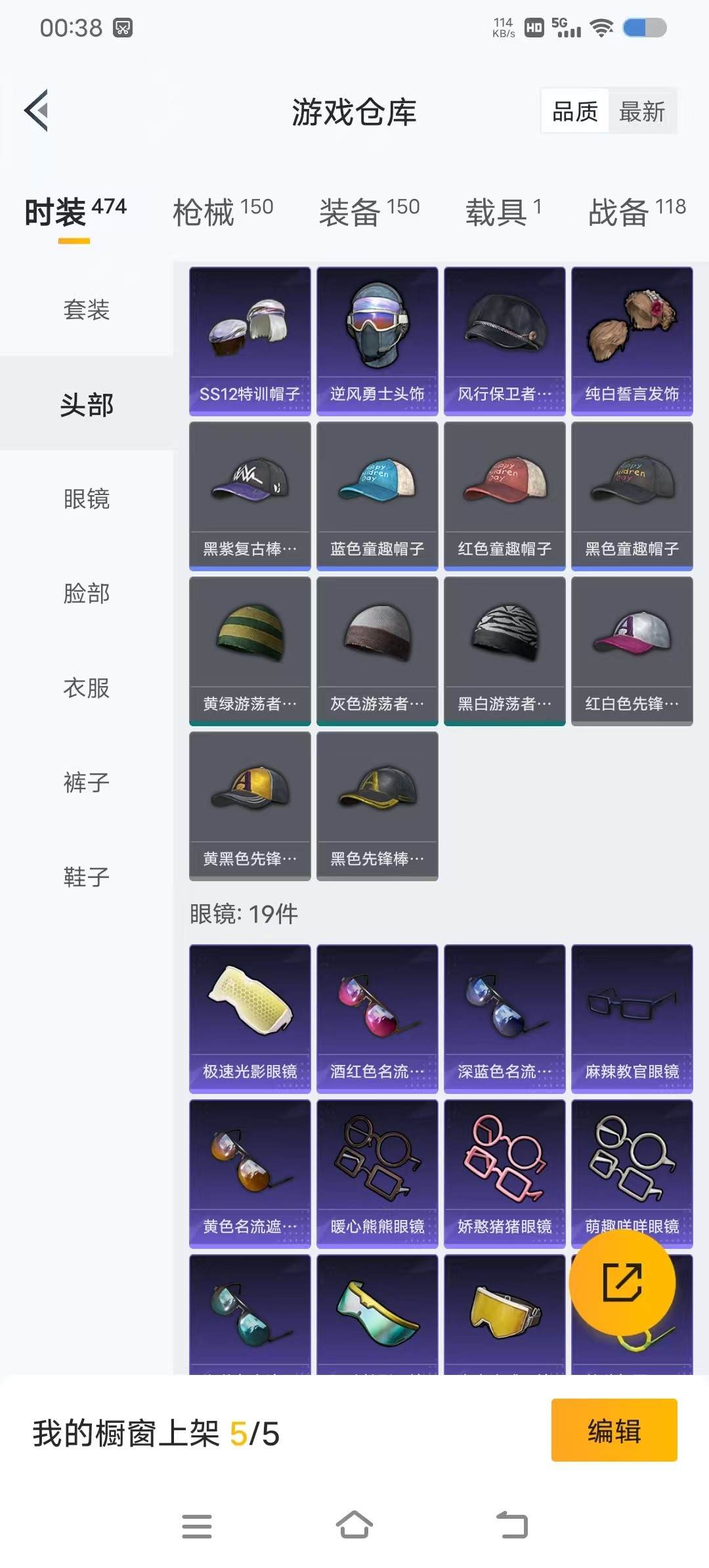Open the 眼镜 category in the sidebar
The image size is (709, 1568).
(x=87, y=499)
